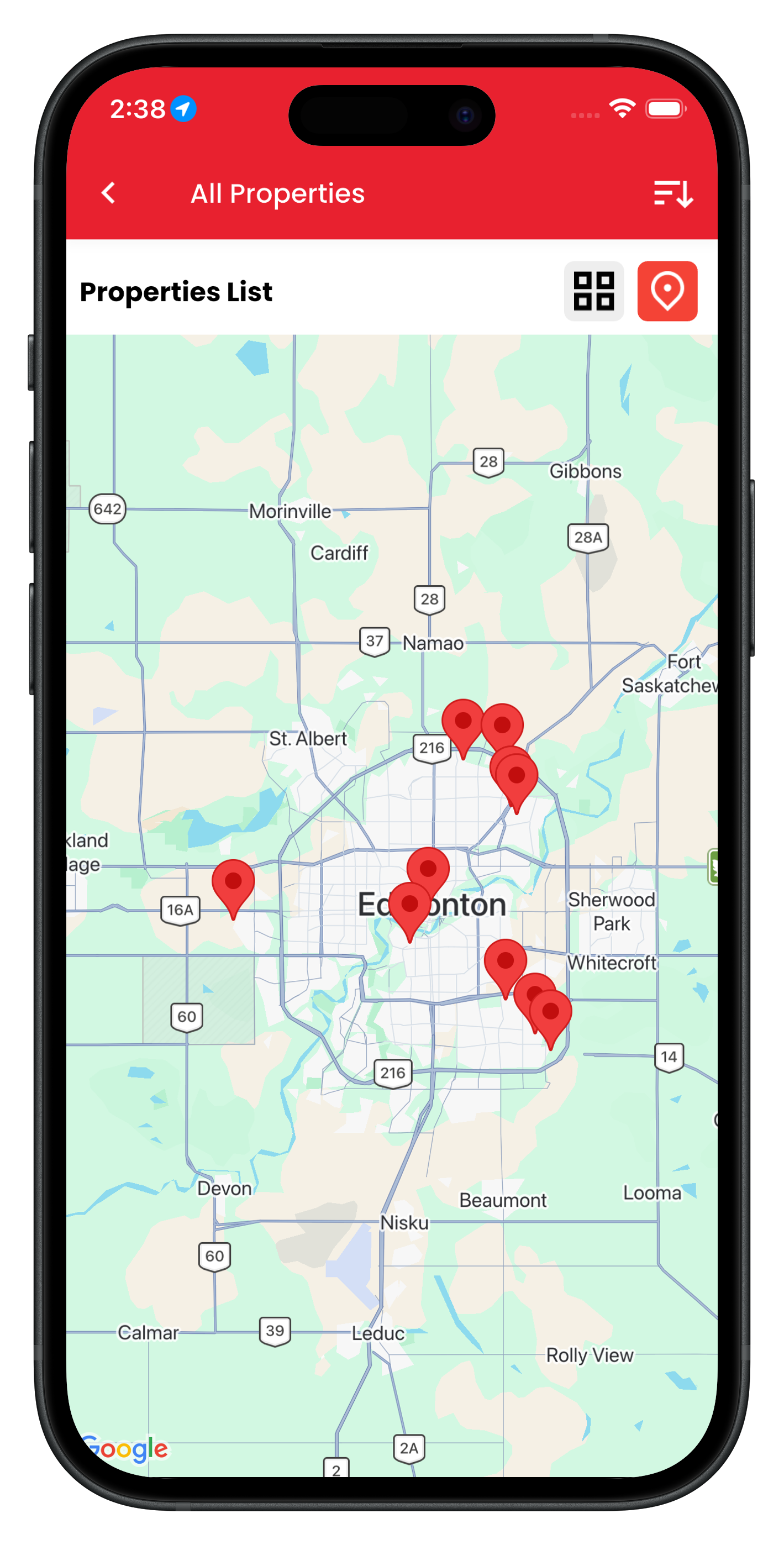Select the property pin beside the 216 shield north of Edmonton

462,723
